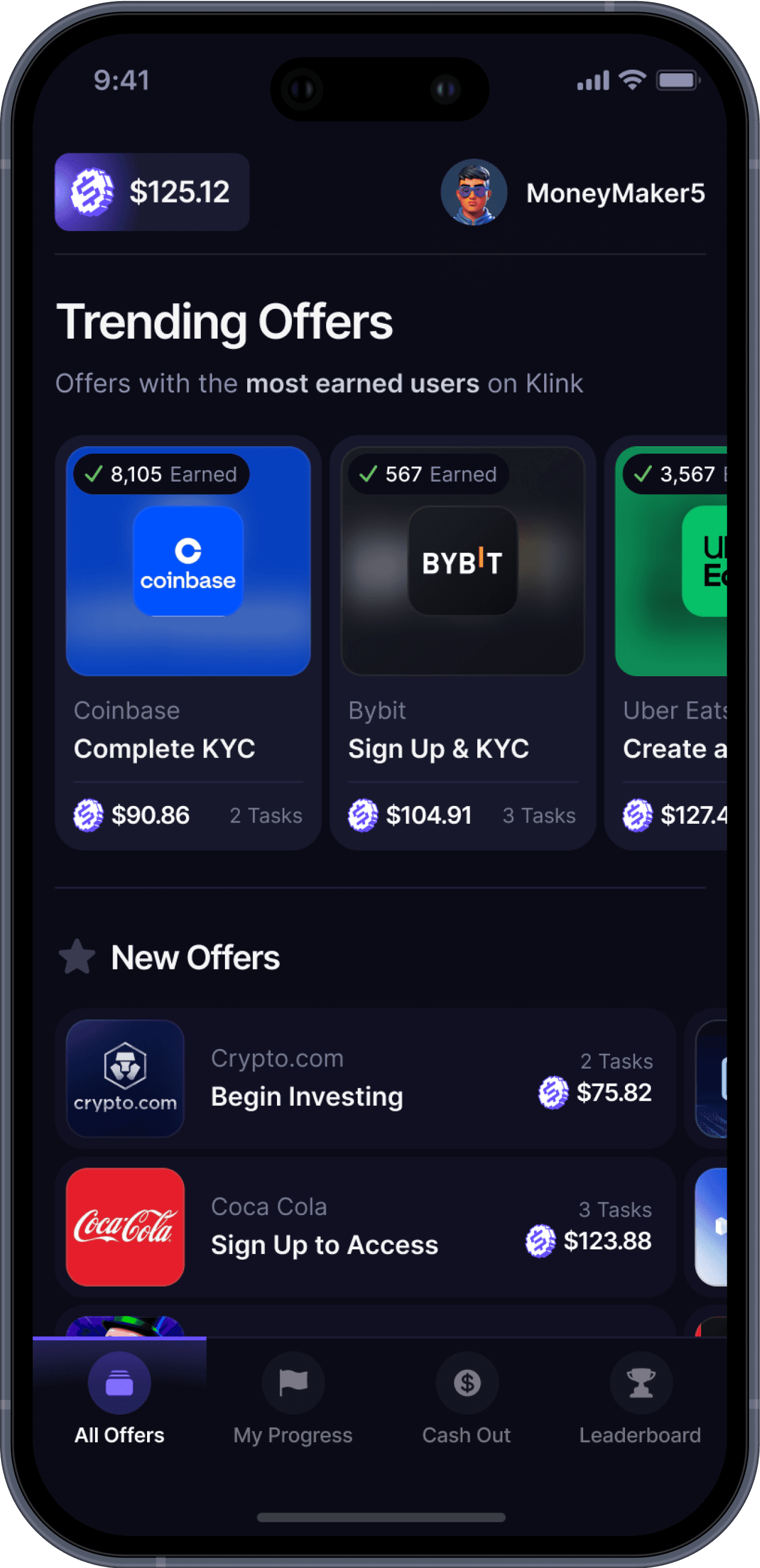Image resolution: width=760 pixels, height=1568 pixels.
Task: Open the MoneyMaker5 profile avatar
Action: (476, 191)
